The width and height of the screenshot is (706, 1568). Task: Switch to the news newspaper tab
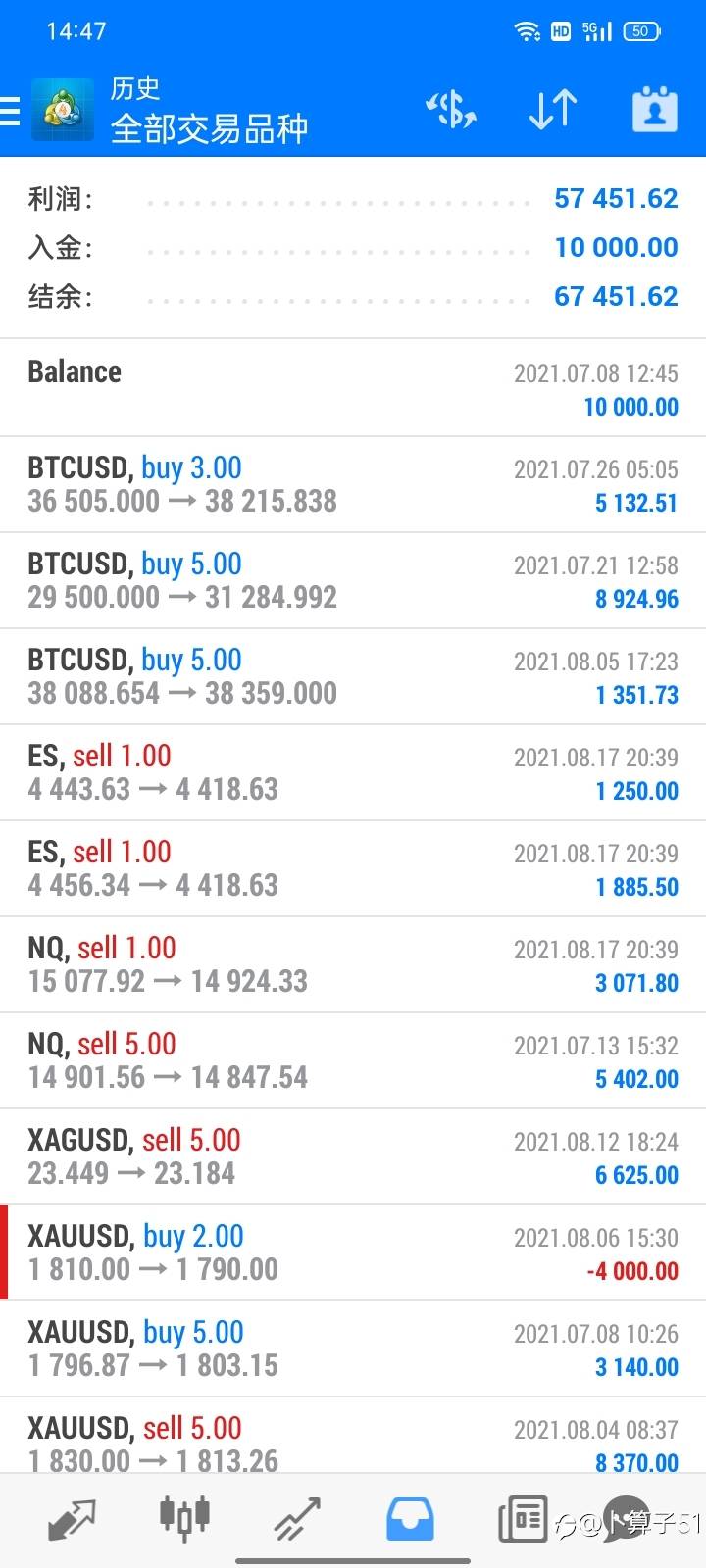pyautogui.click(x=523, y=1519)
